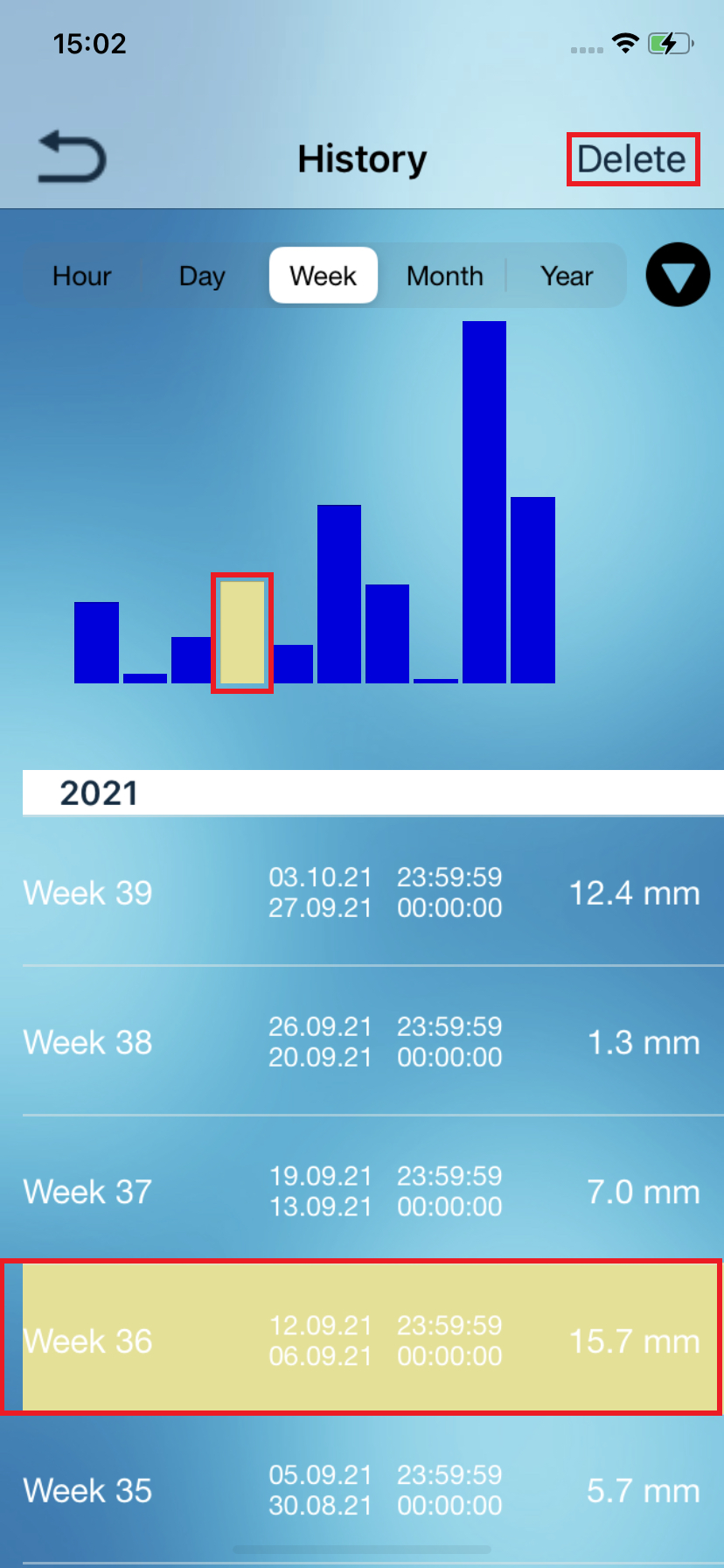Select the highlighted Week 36 row
Viewport: 724px width, 1568px height.
(362, 1340)
